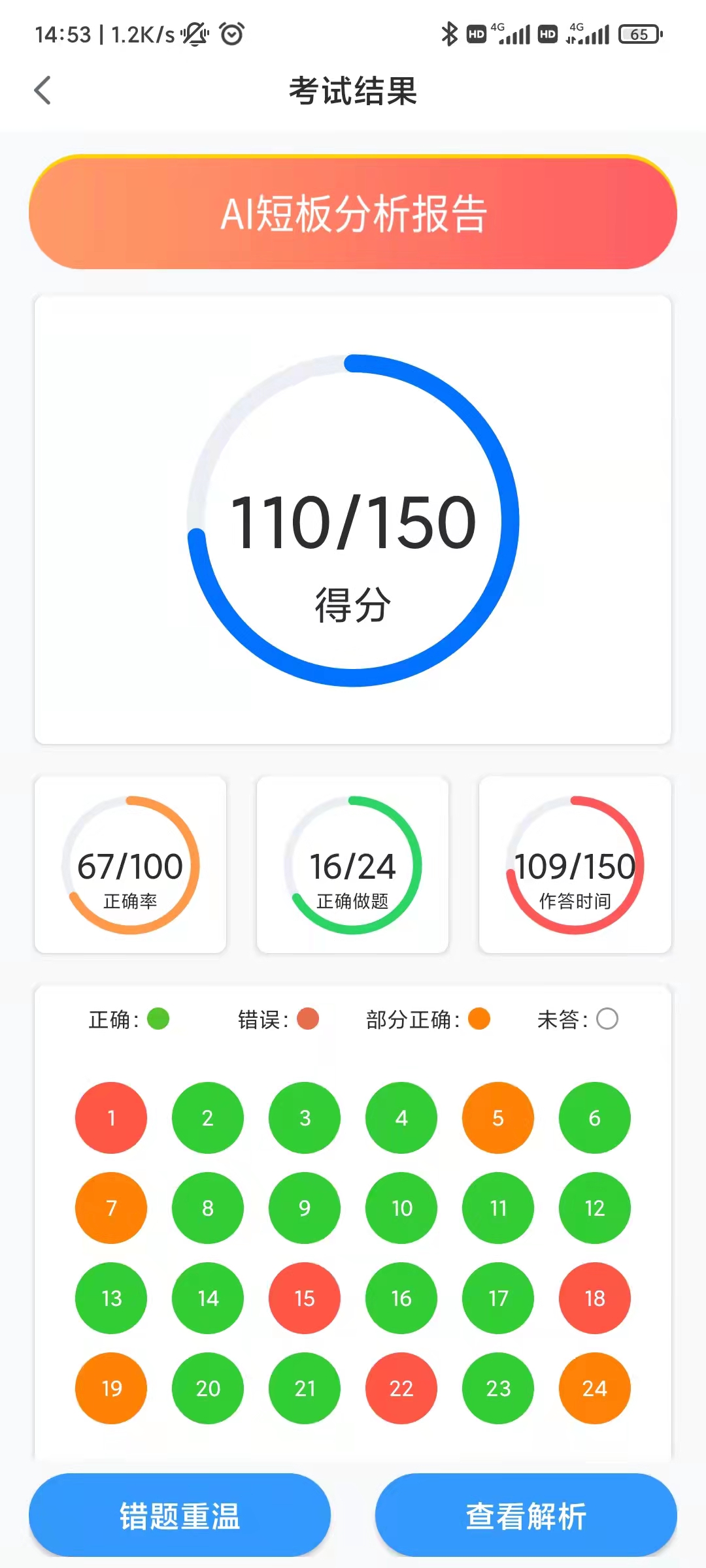Tap the orange 部分正确 legend dot
This screenshot has width=706, height=1568.
478,1018
